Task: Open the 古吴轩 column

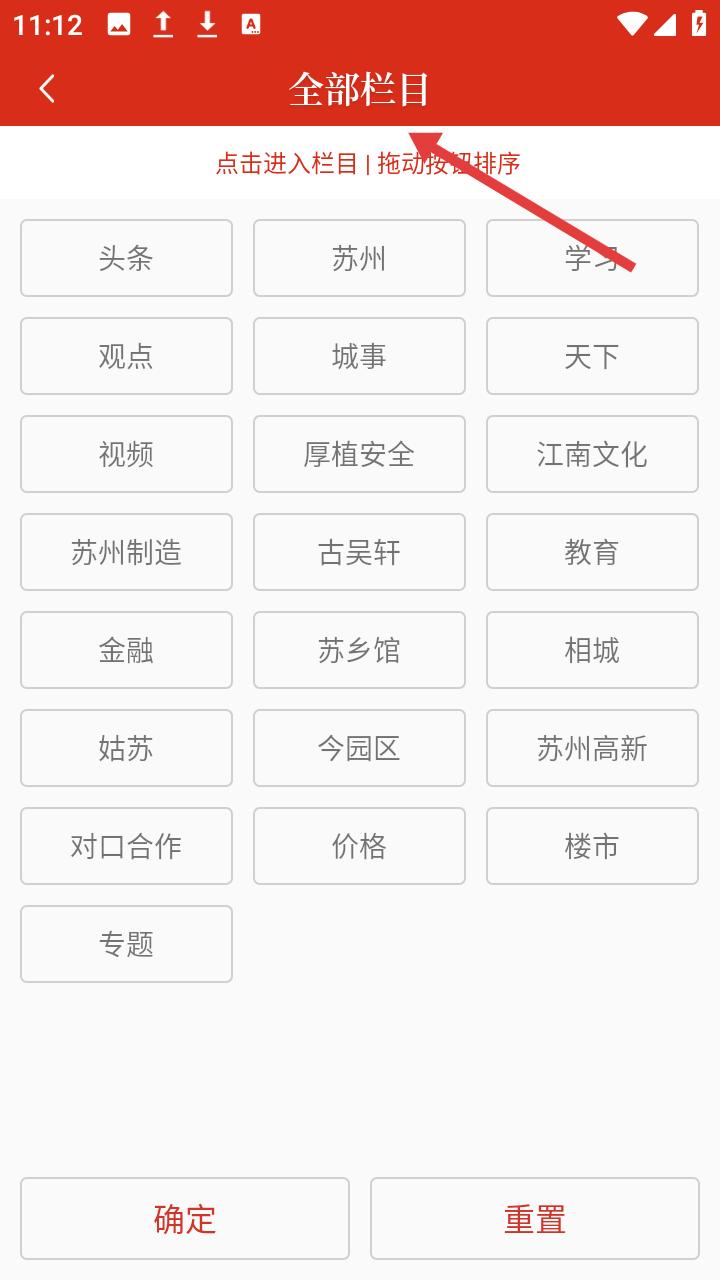Action: click(359, 552)
